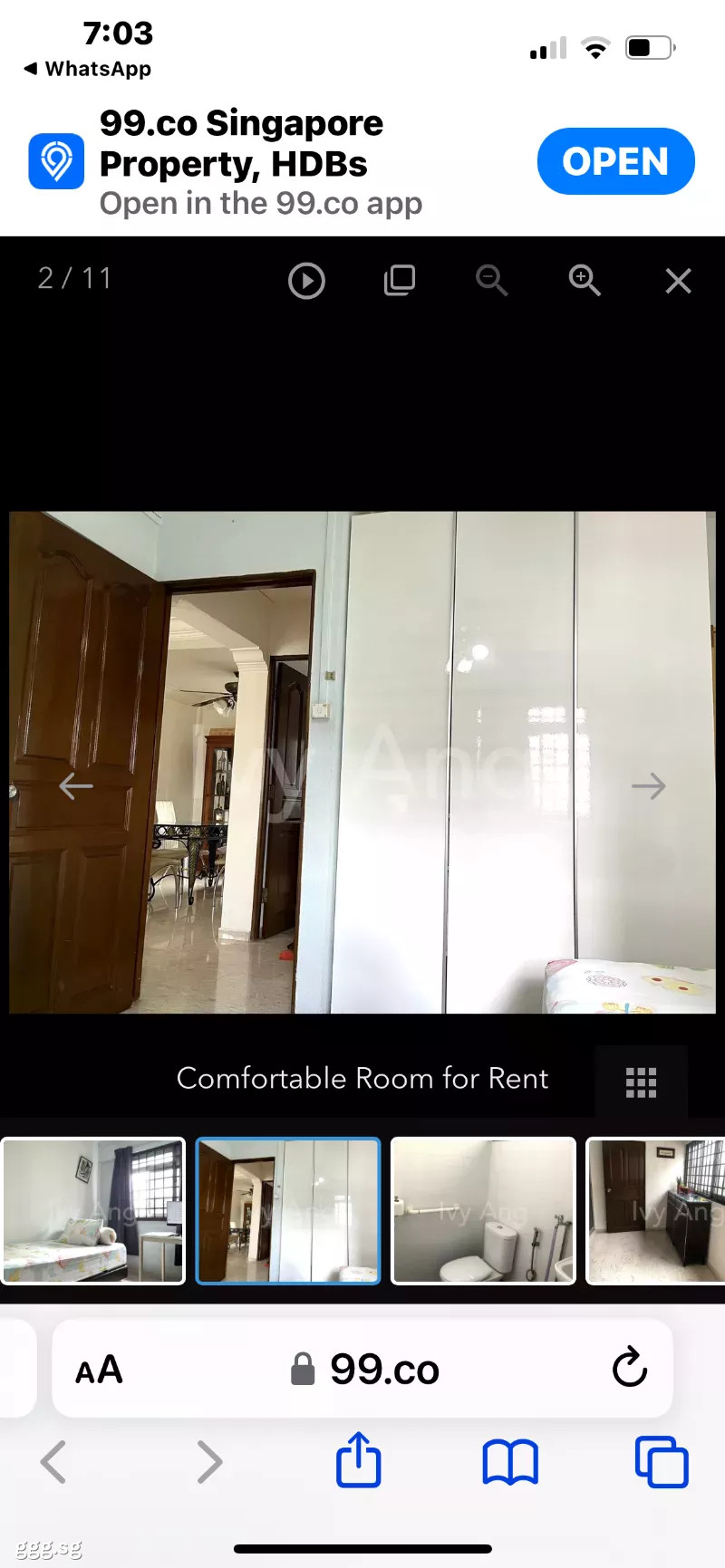Open the 99.co app via OPEN button
Image resolution: width=725 pixels, height=1568 pixels.
point(615,161)
